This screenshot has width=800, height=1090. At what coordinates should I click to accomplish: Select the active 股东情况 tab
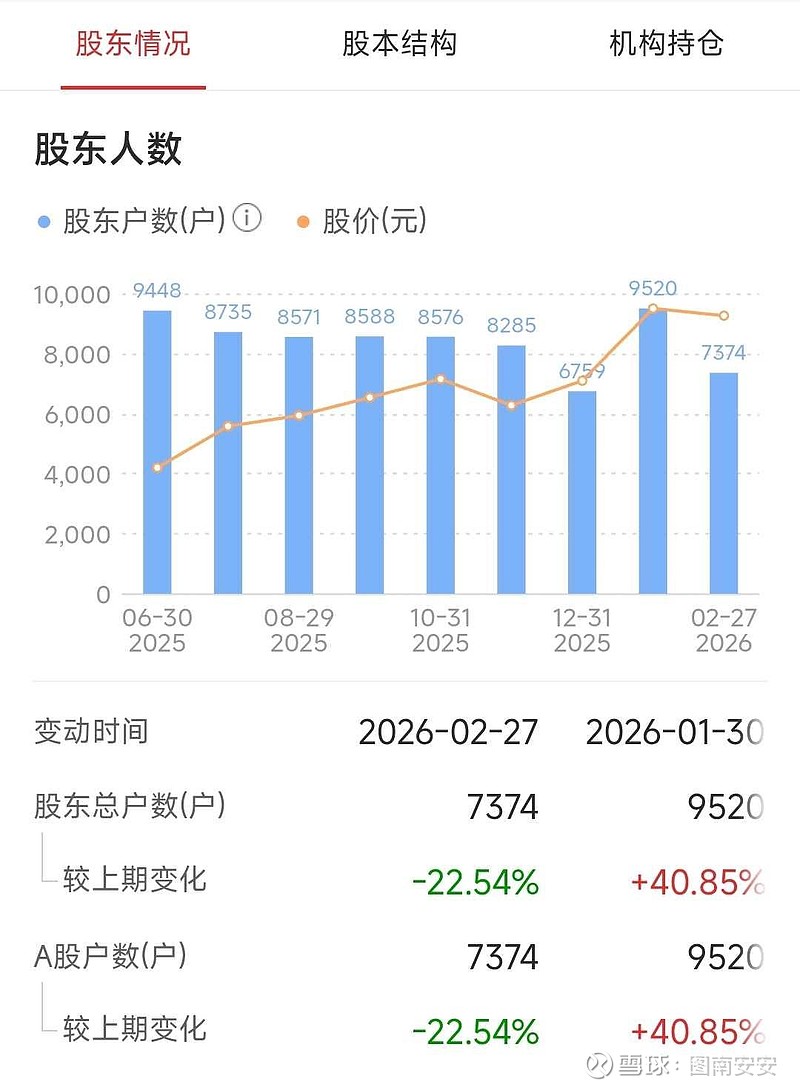tap(134, 44)
